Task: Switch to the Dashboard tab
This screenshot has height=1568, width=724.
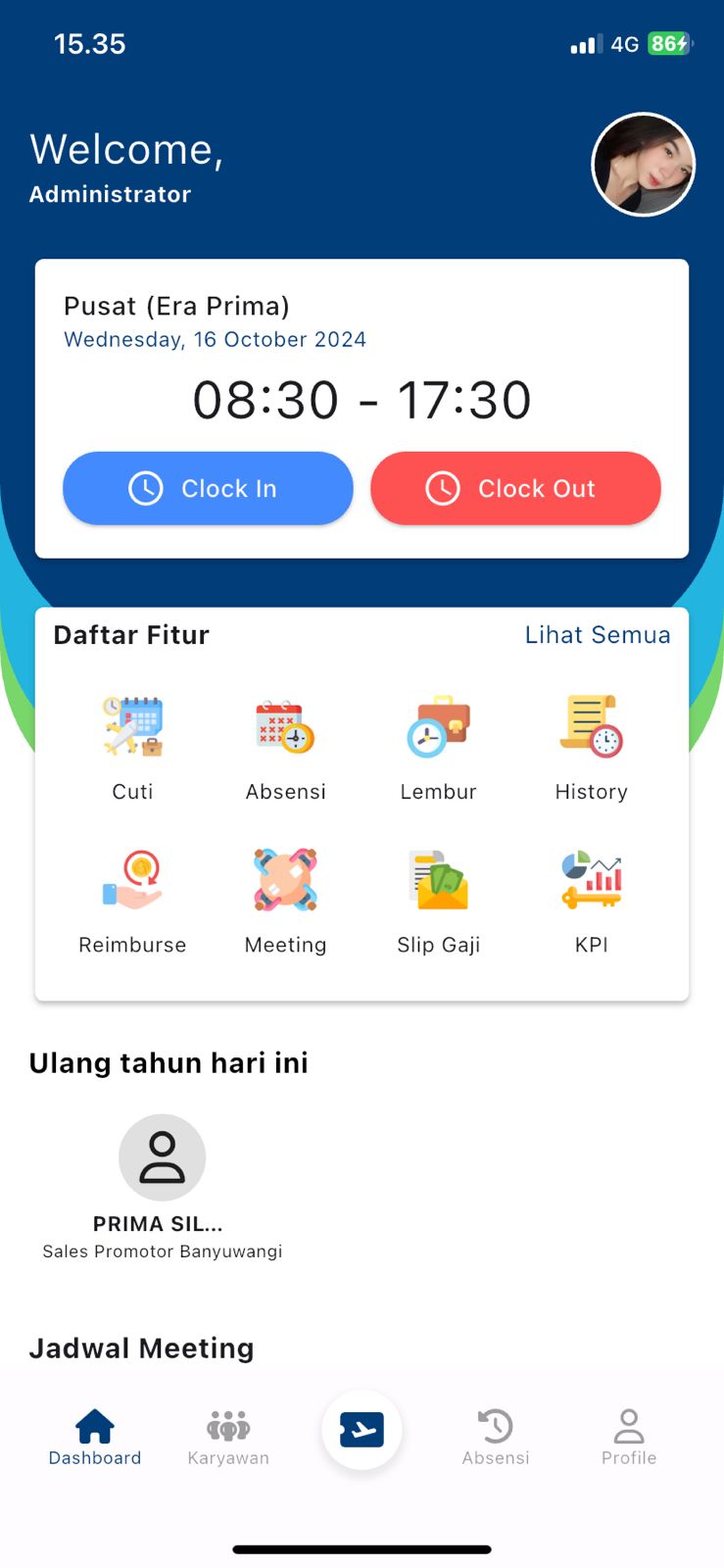Action: pos(95,1437)
